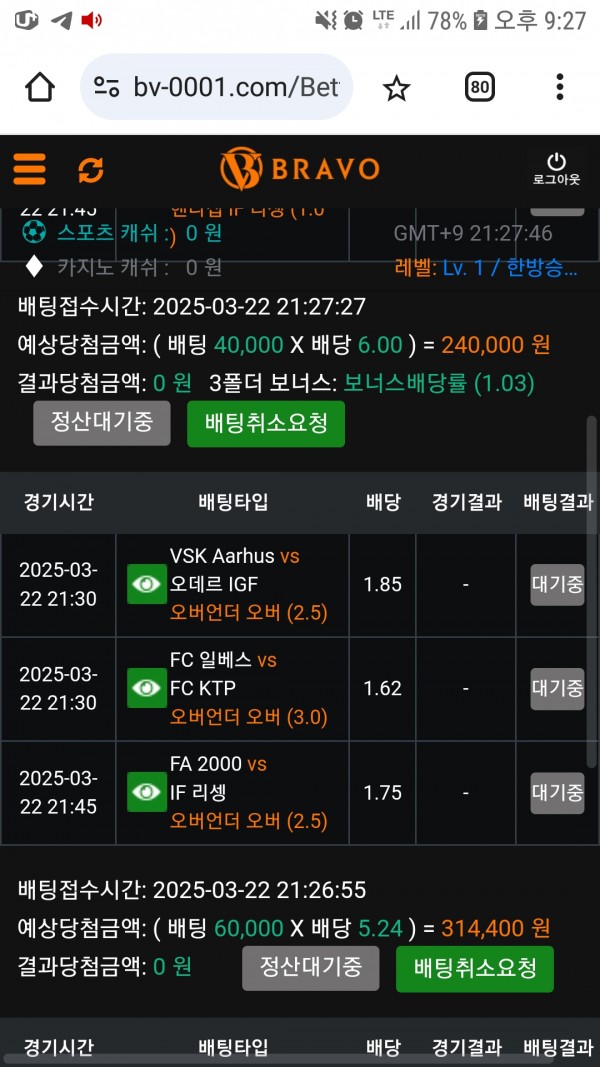Viewport: 600px width, 1067px height.
Task: Tap 정산대기중 on the 60,000 bet
Action: click(311, 967)
